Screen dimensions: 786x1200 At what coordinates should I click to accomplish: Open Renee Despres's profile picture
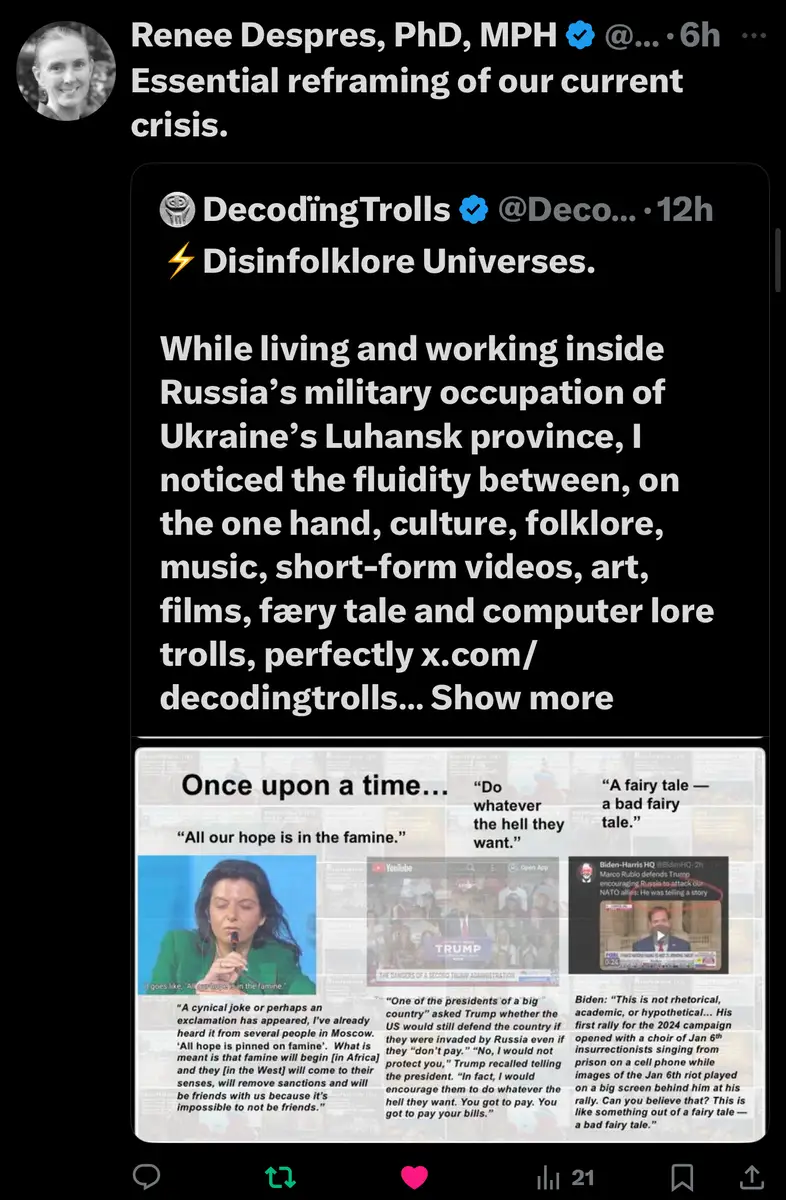click(68, 71)
